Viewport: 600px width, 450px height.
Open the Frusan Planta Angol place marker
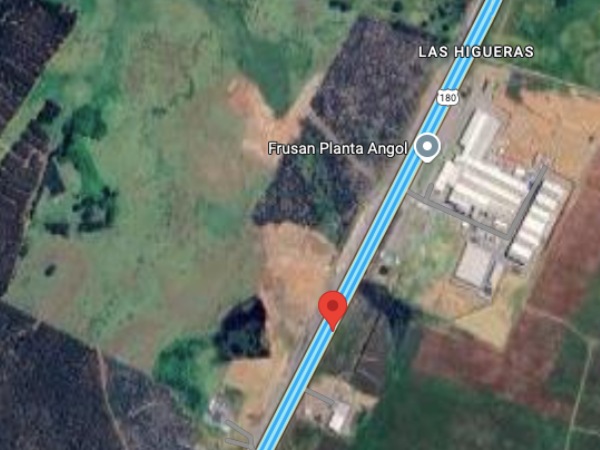[x=429, y=148]
